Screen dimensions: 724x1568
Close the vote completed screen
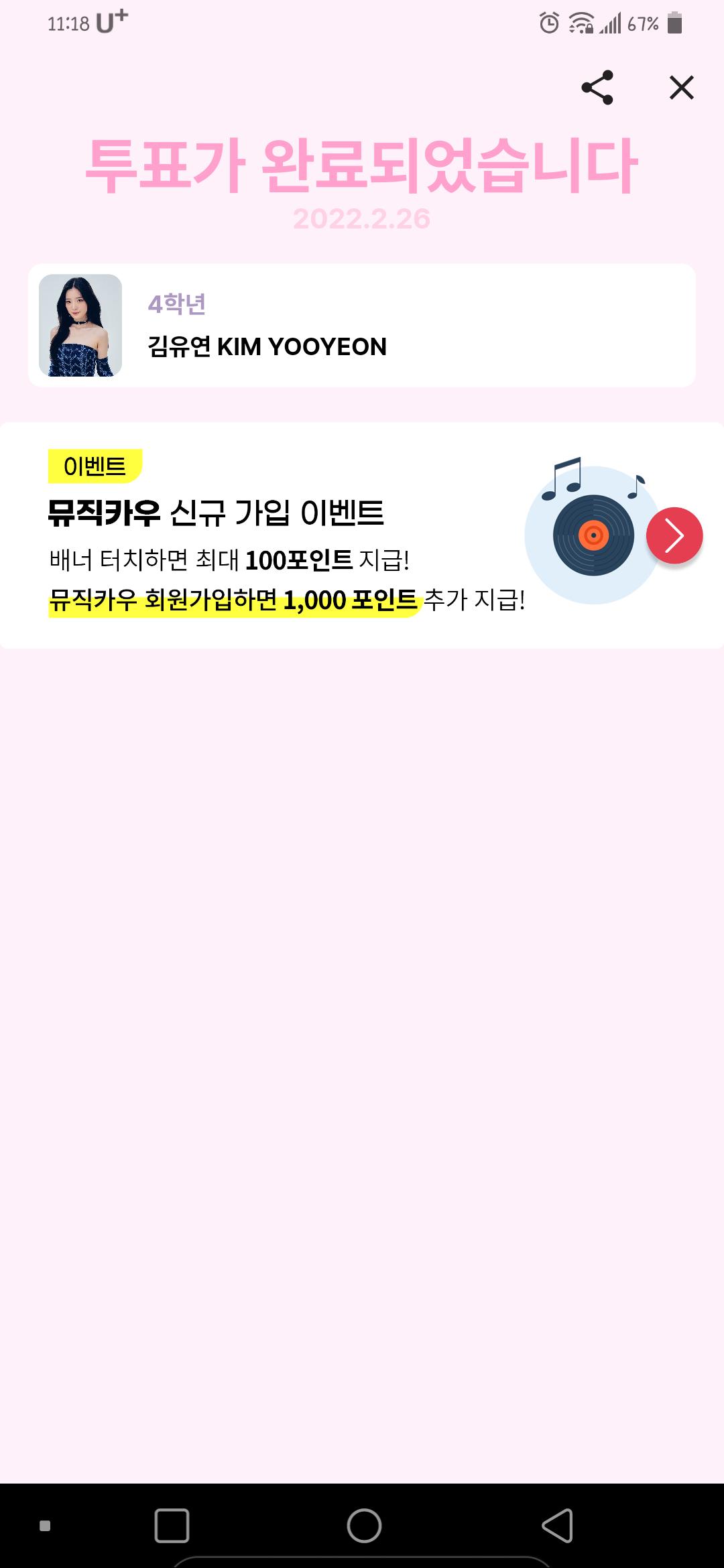click(681, 88)
